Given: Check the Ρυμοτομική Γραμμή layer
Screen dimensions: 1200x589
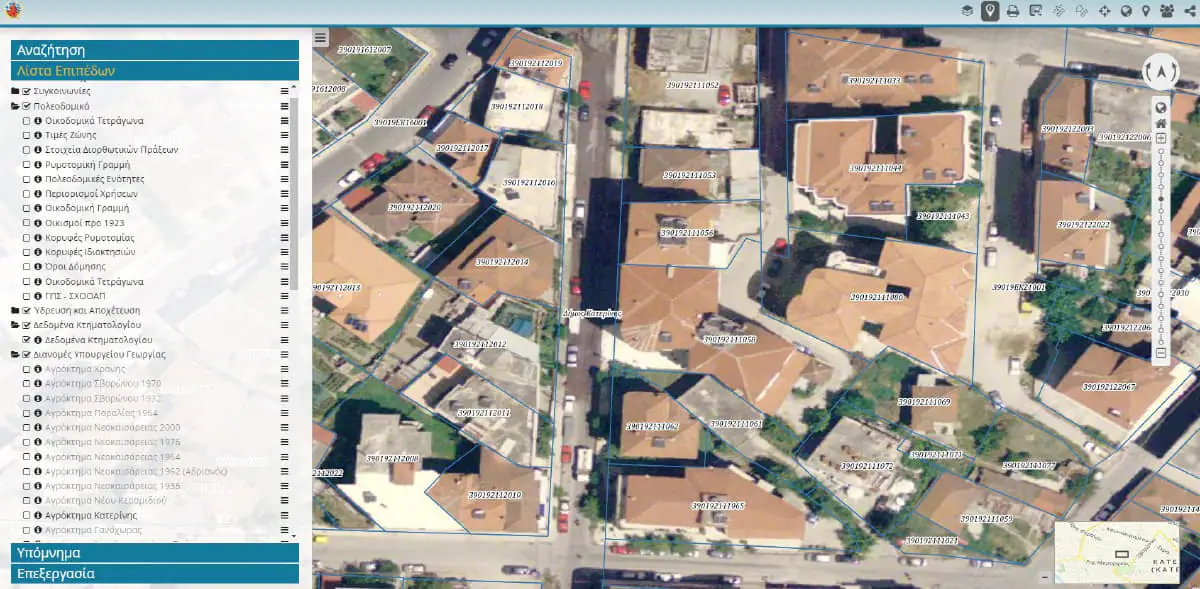Looking at the screenshot, I should (26, 164).
